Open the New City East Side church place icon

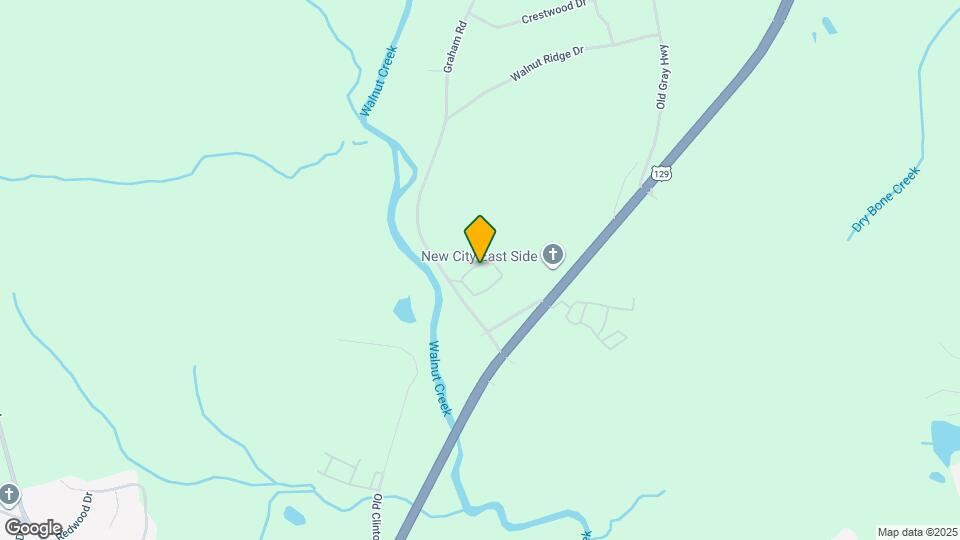(553, 256)
